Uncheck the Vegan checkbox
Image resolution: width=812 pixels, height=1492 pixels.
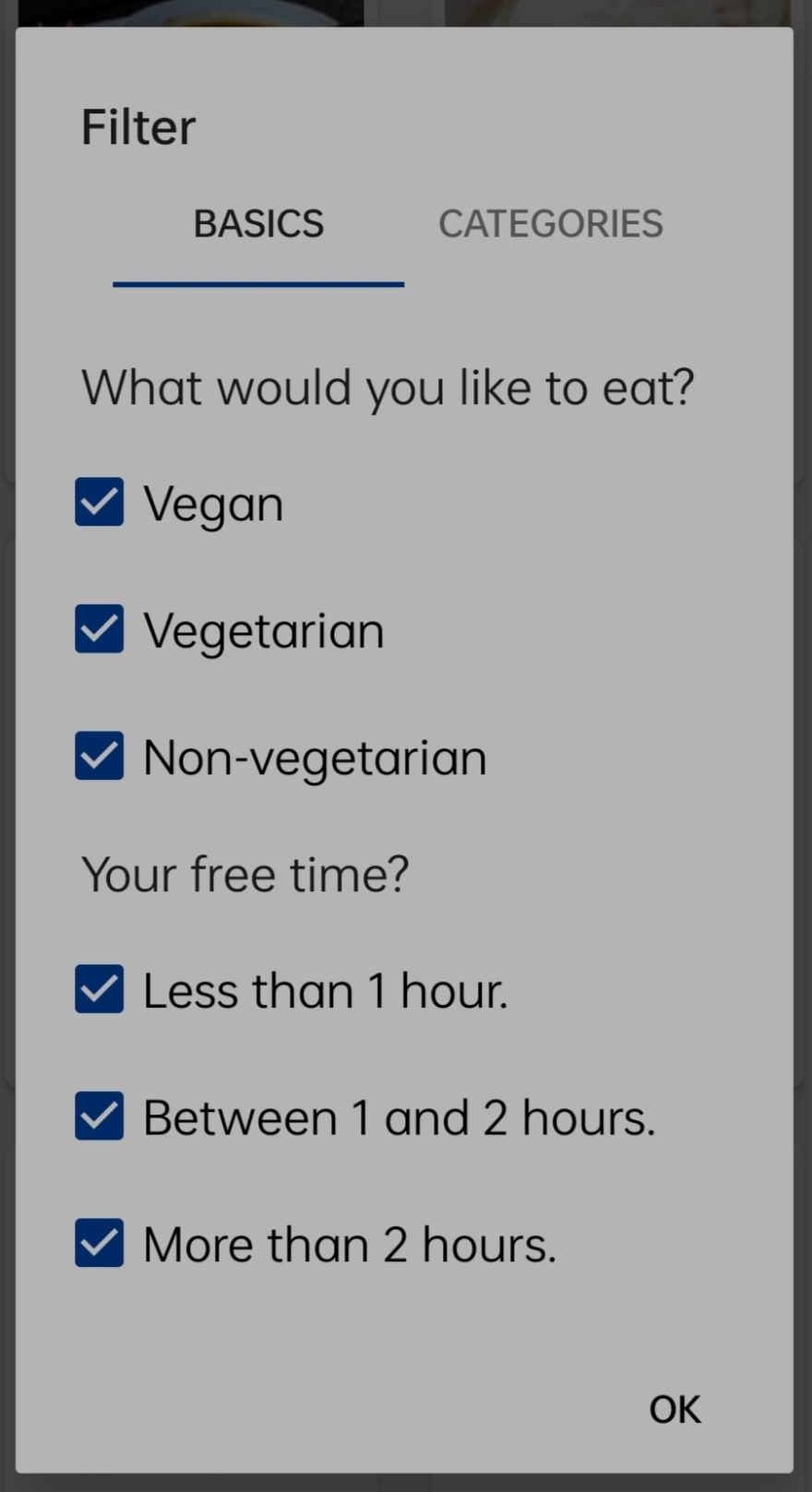(x=99, y=502)
